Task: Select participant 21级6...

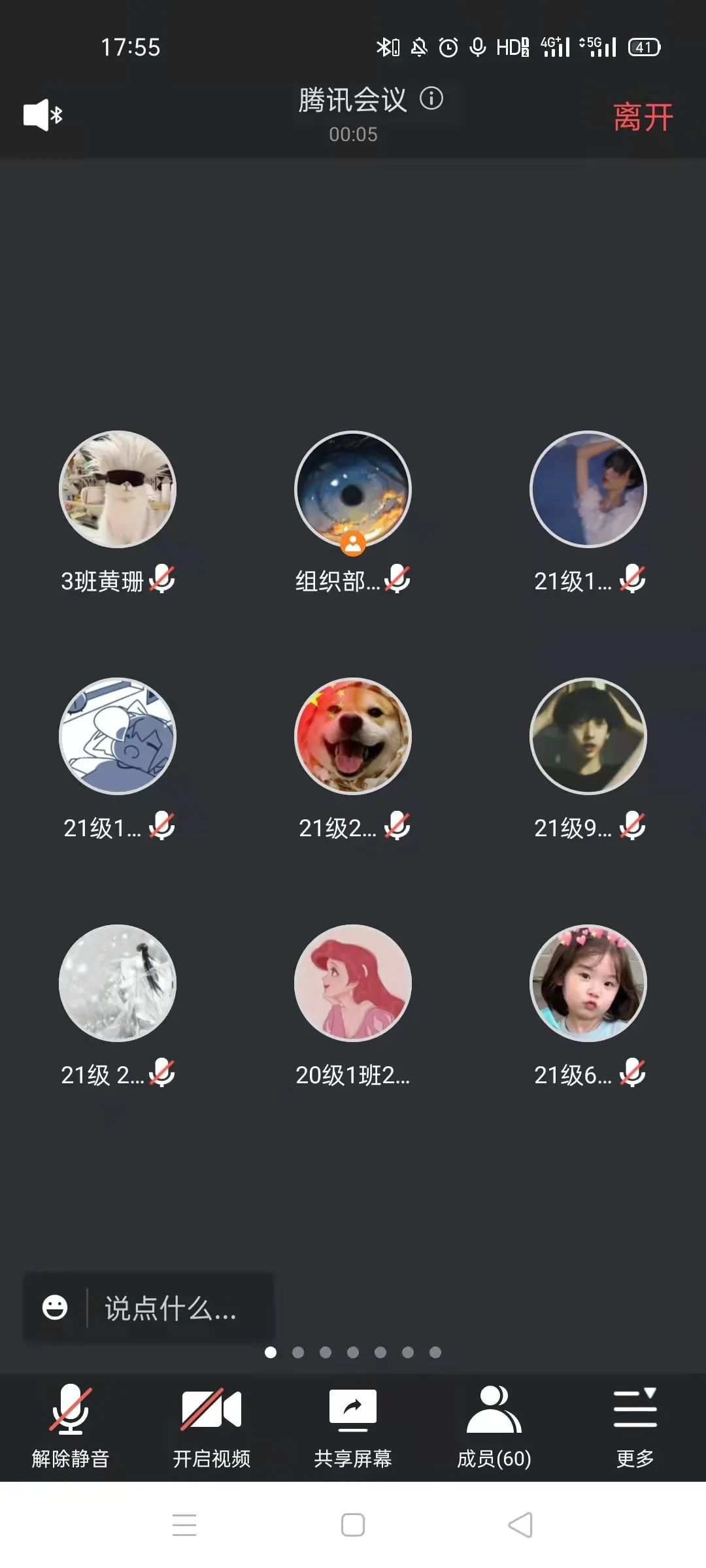Action: (588, 983)
